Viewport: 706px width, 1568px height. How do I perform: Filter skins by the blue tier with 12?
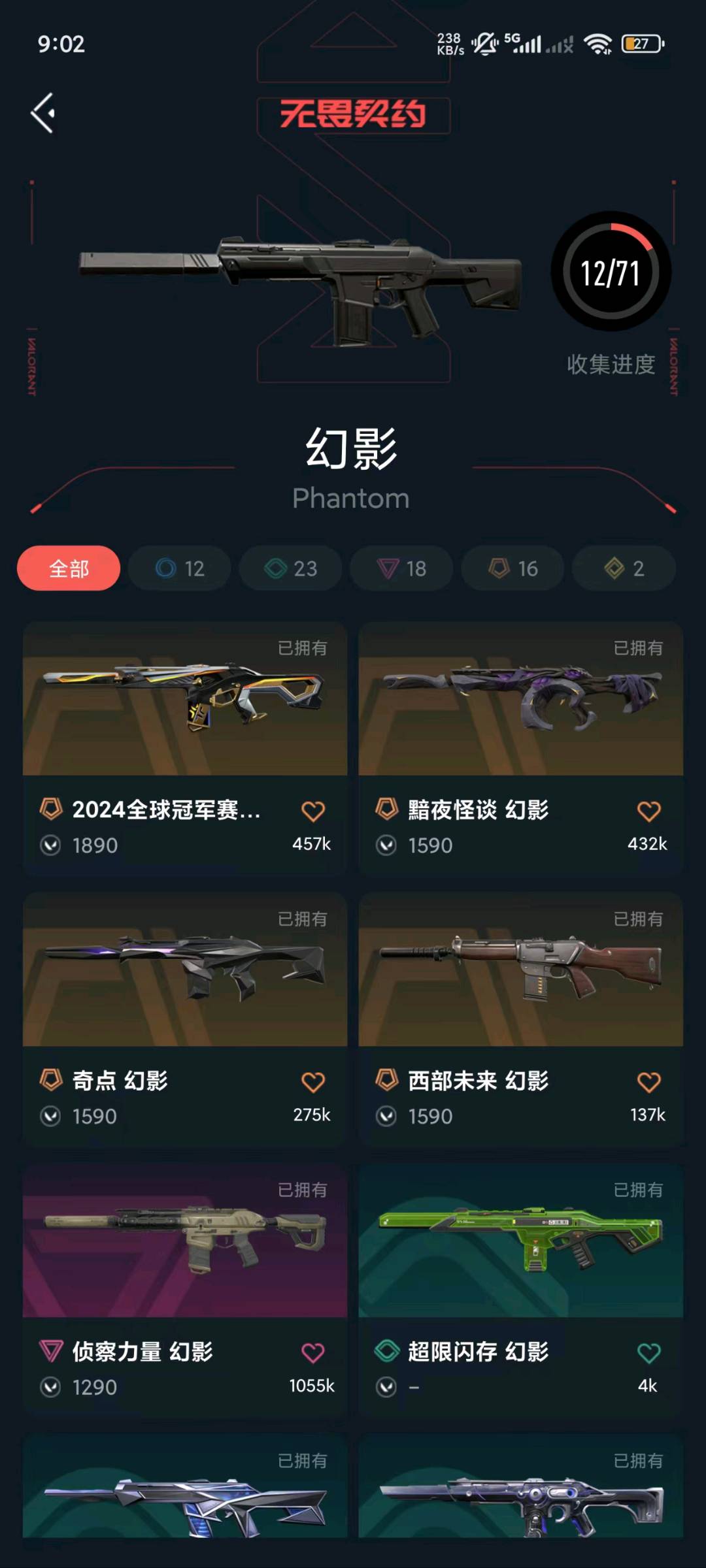click(180, 568)
